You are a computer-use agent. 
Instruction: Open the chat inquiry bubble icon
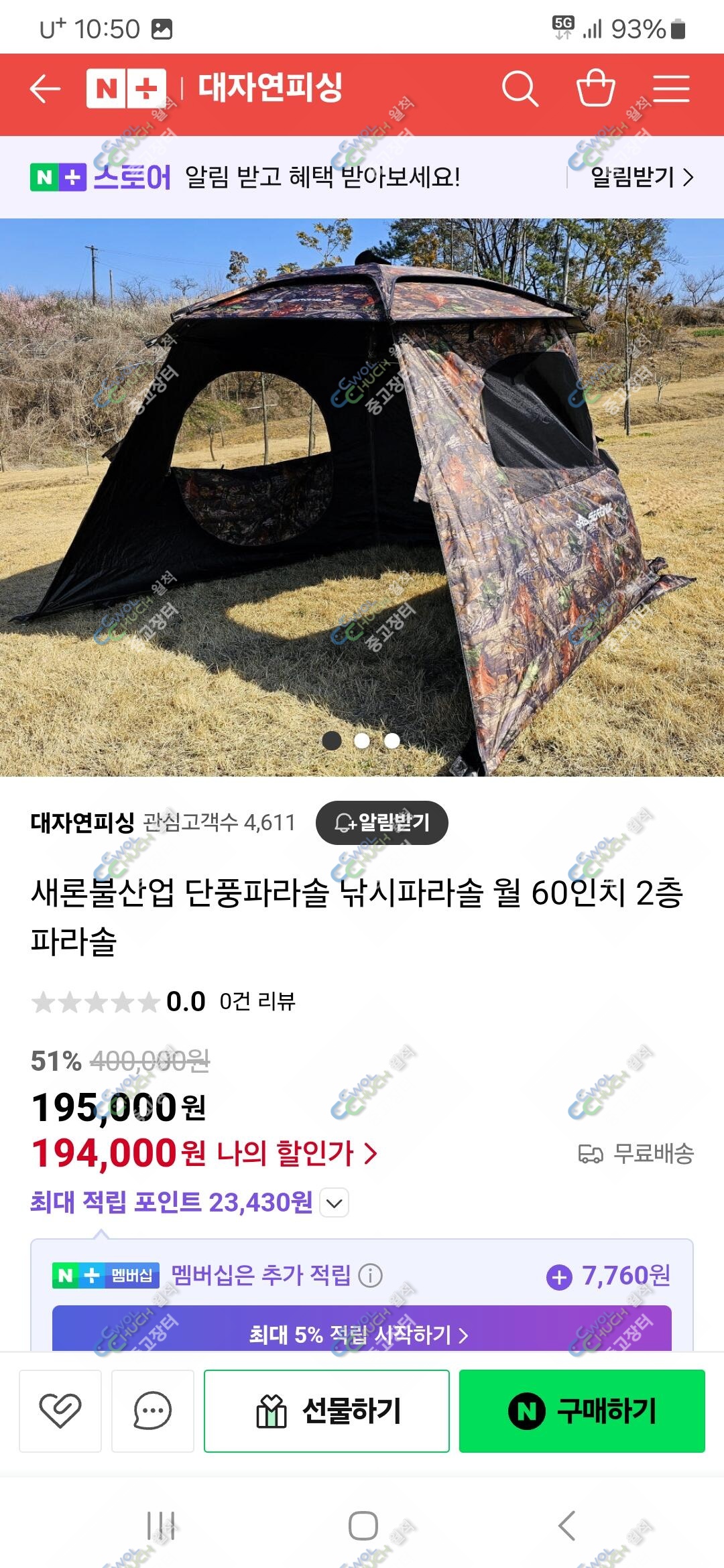[153, 1411]
